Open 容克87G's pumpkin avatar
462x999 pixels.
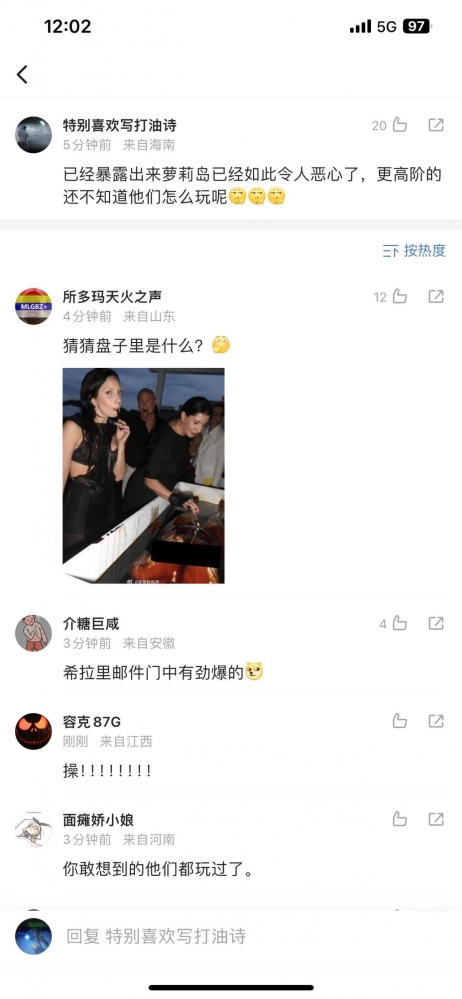(33, 731)
